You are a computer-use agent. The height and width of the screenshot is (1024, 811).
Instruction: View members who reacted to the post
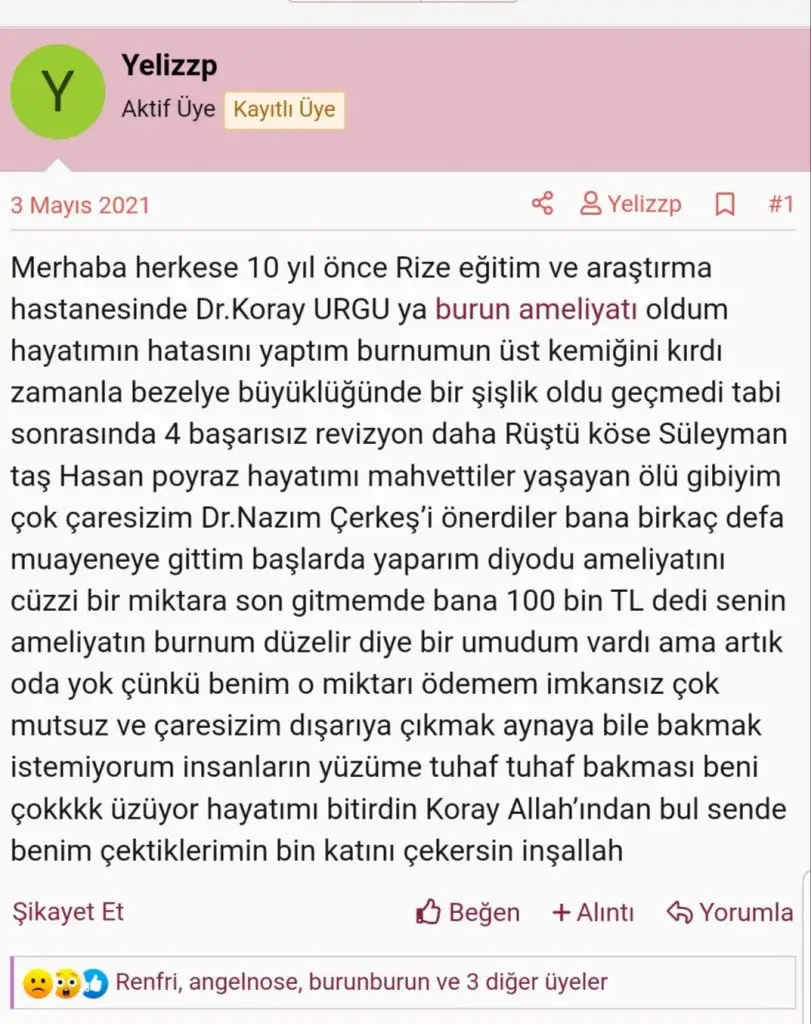361,982
